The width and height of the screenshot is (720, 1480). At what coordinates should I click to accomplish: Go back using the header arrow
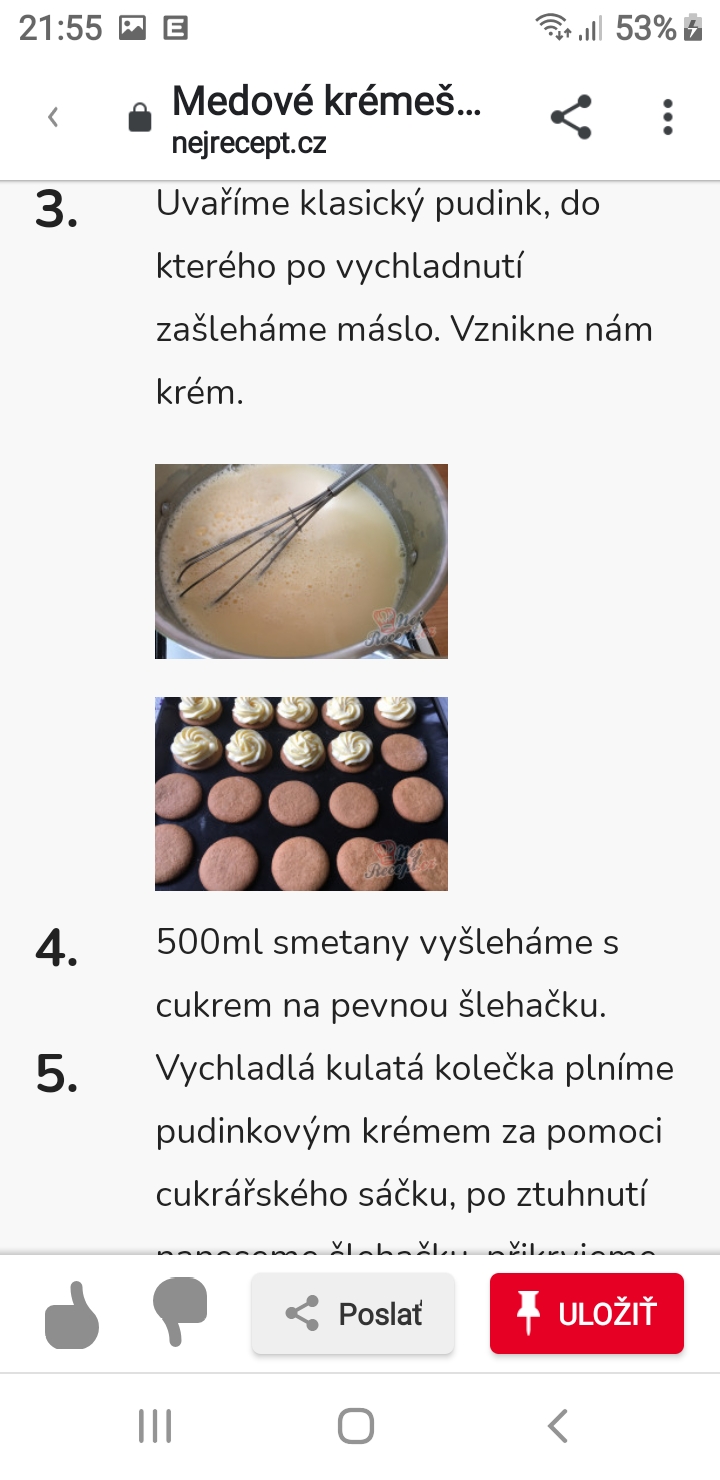(x=53, y=118)
